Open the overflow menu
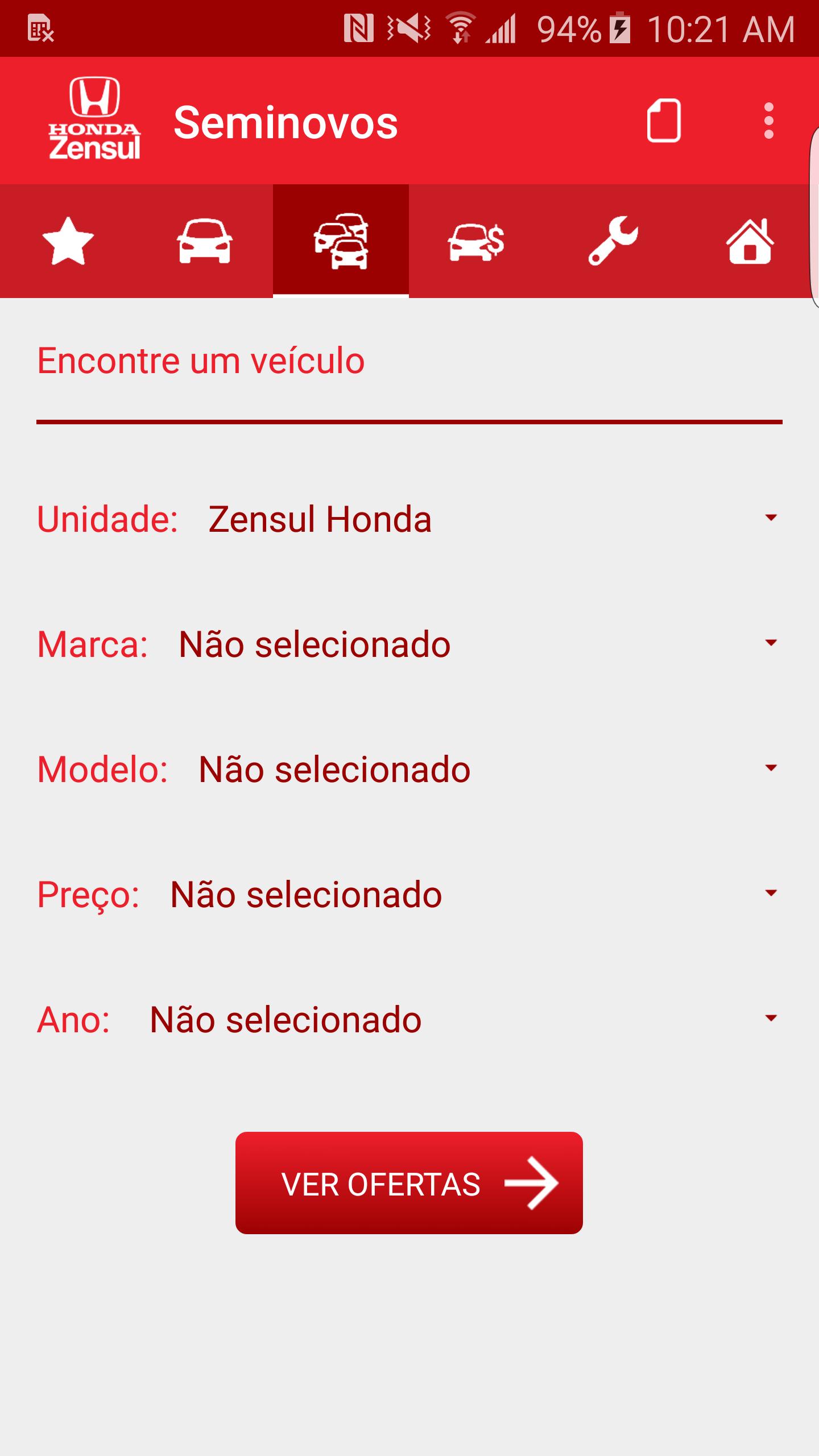 click(768, 121)
